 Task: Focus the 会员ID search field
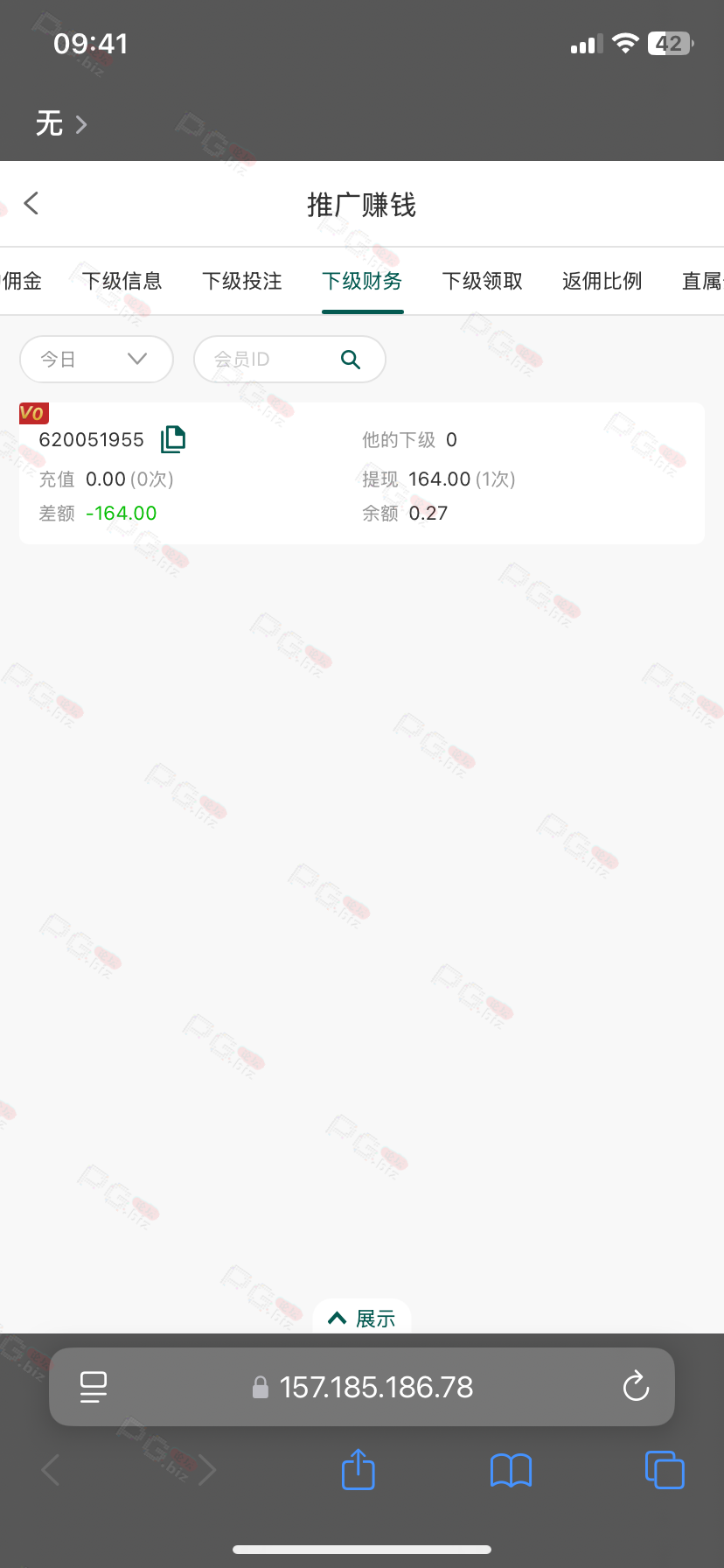click(x=262, y=359)
